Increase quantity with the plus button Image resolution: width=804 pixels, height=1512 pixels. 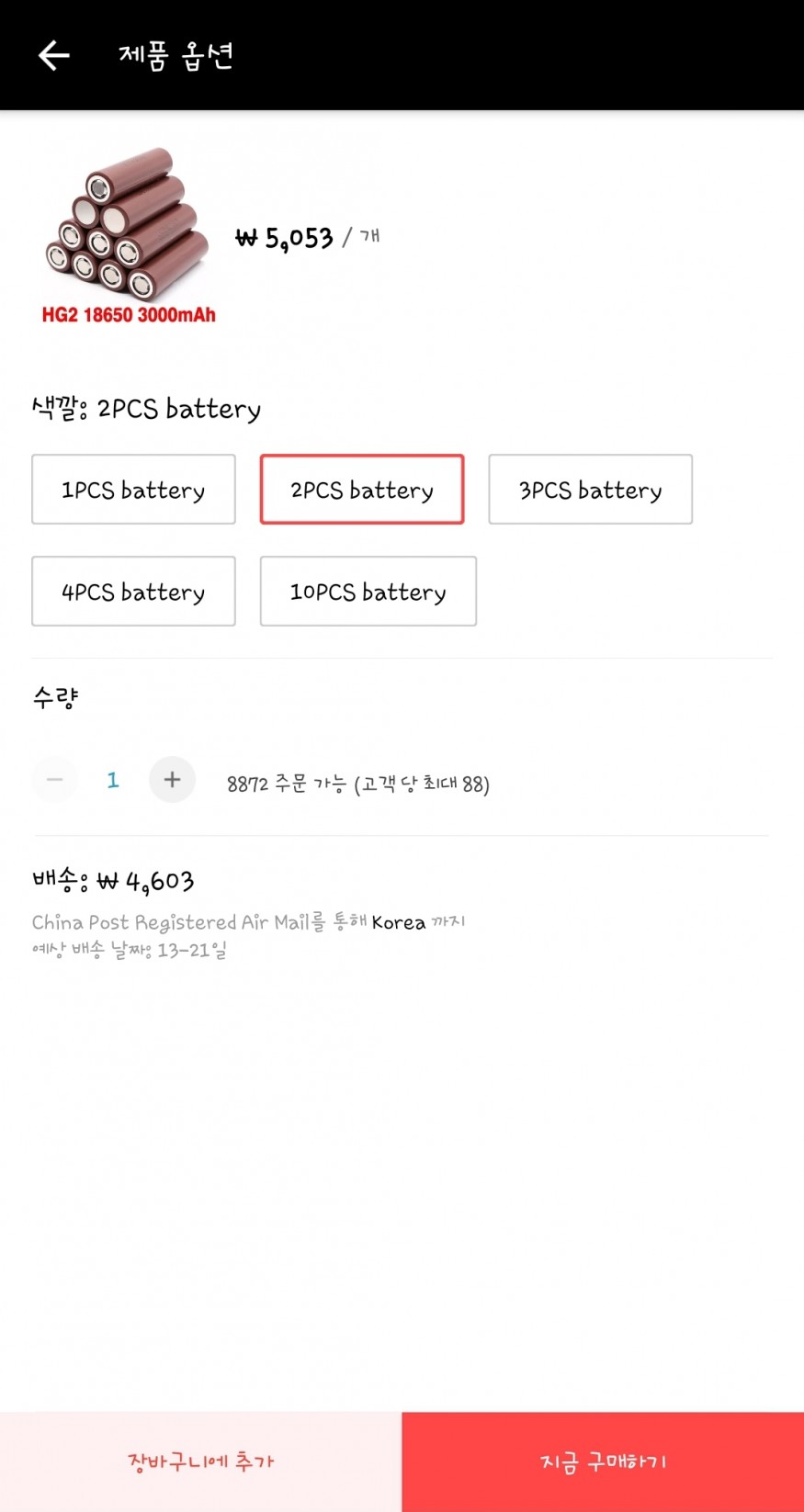[172, 780]
